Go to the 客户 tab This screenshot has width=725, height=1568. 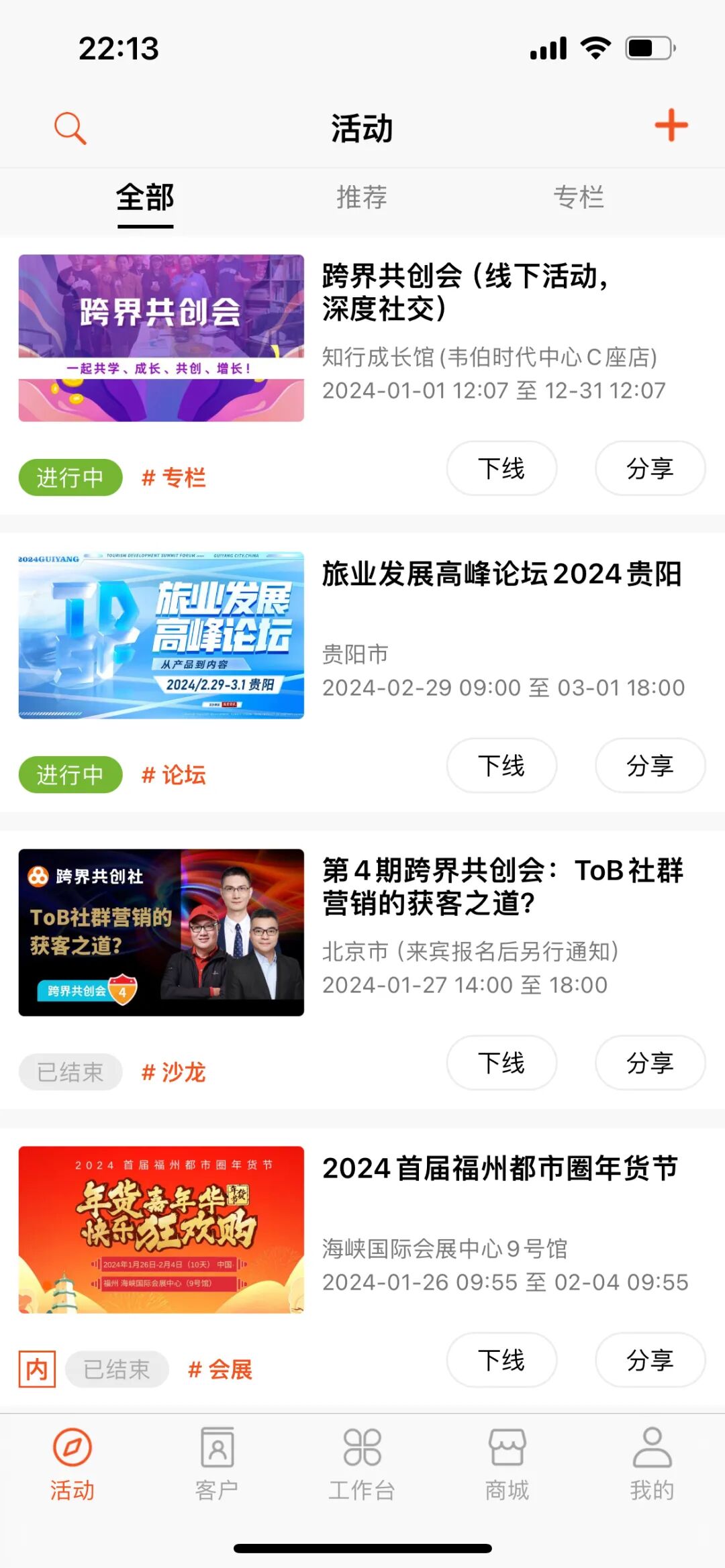point(217,1464)
